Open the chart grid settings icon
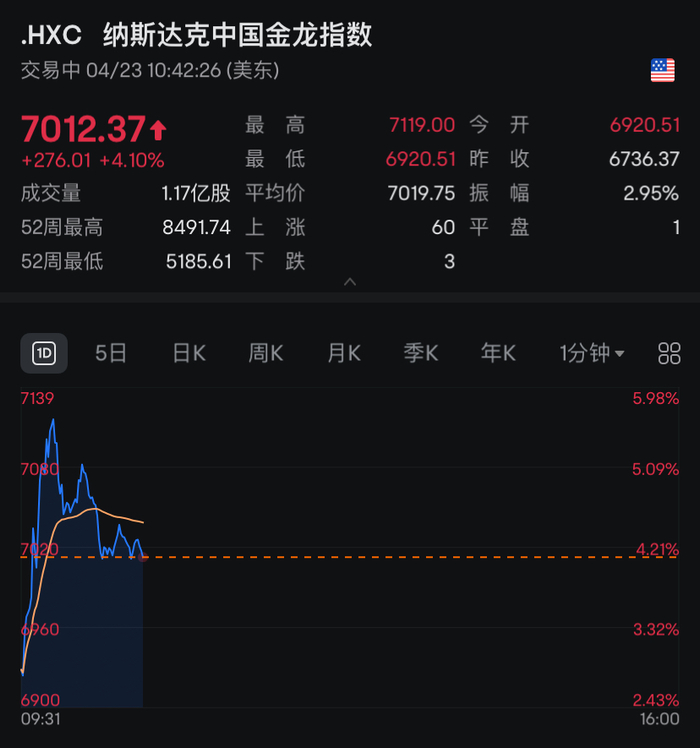Screen dimensions: 700x748 point(669,353)
